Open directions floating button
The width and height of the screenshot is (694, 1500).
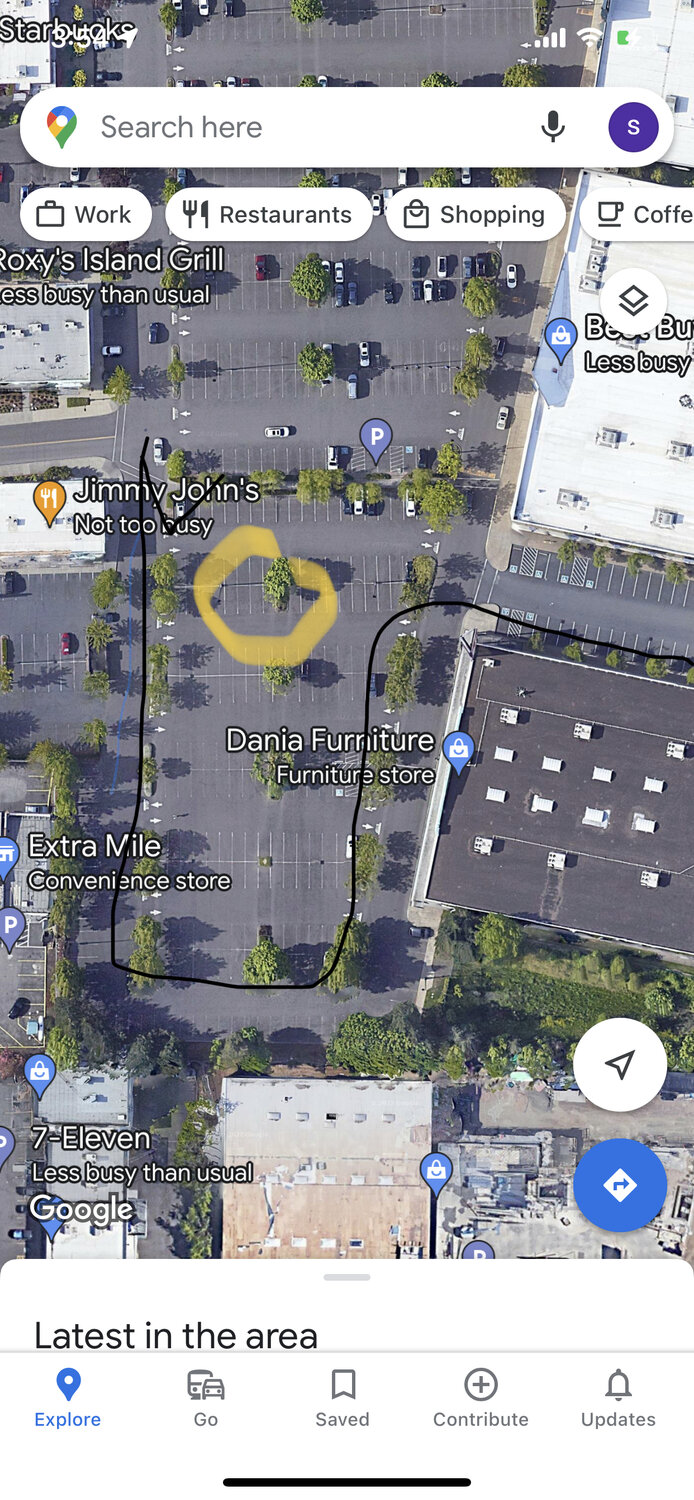point(620,1185)
